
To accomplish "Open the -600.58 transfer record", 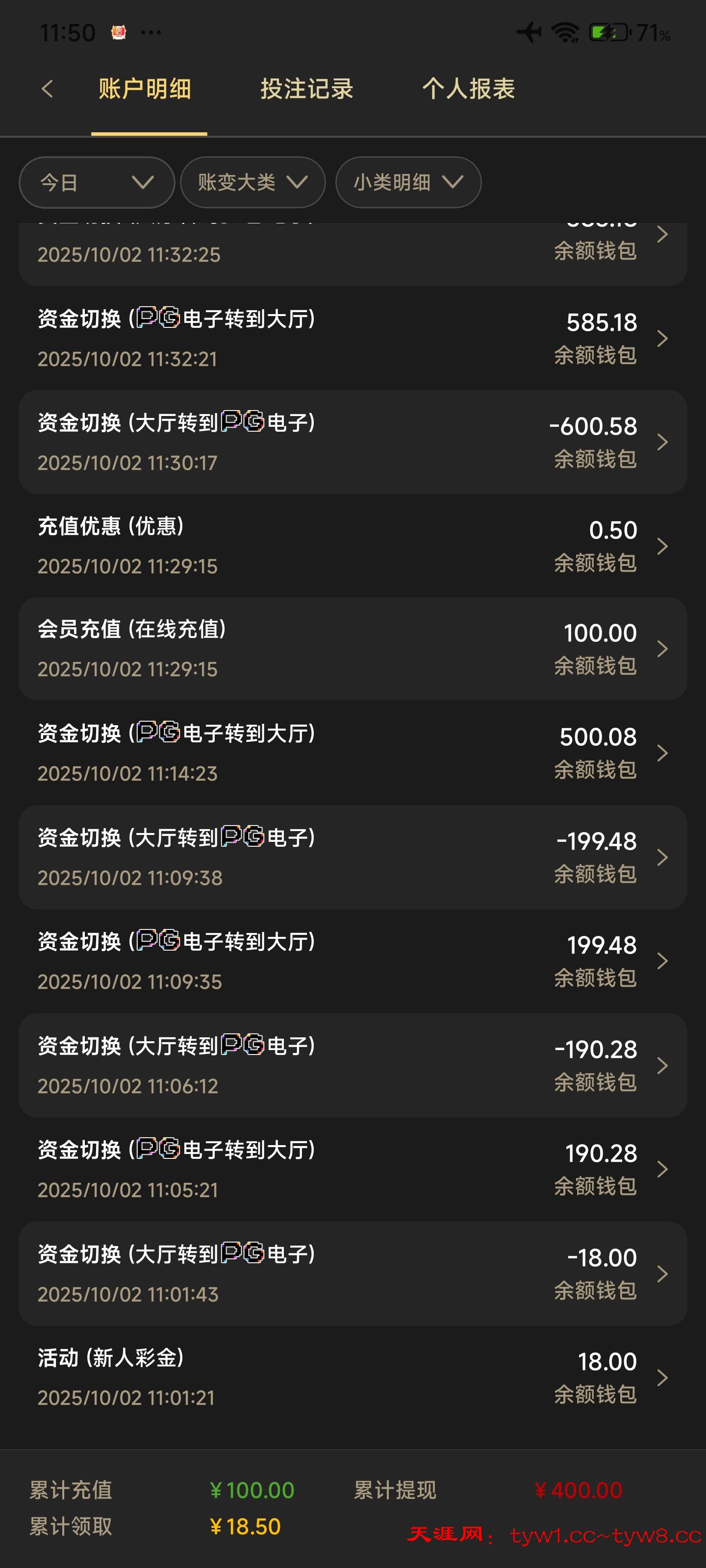I will coord(353,442).
